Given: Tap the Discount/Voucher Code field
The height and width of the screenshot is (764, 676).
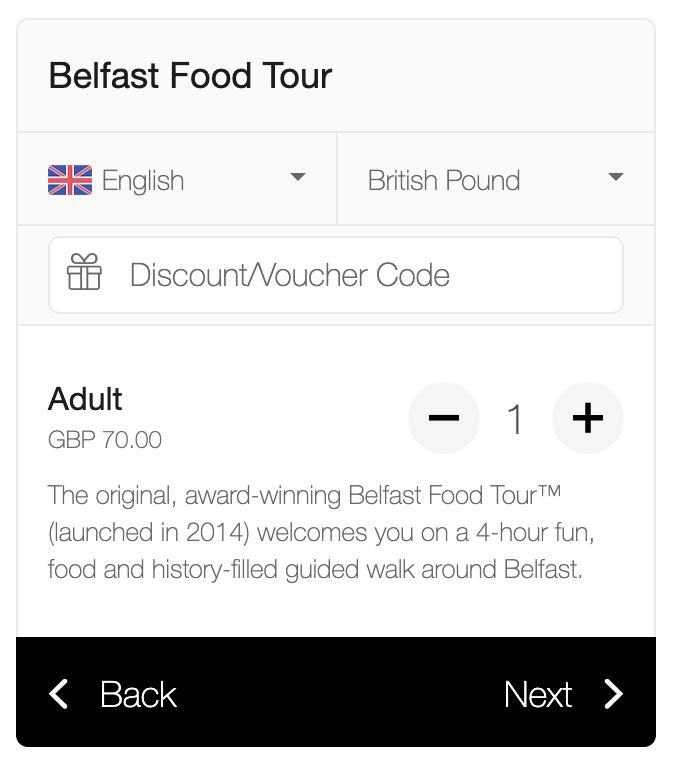Looking at the screenshot, I should point(336,275).
